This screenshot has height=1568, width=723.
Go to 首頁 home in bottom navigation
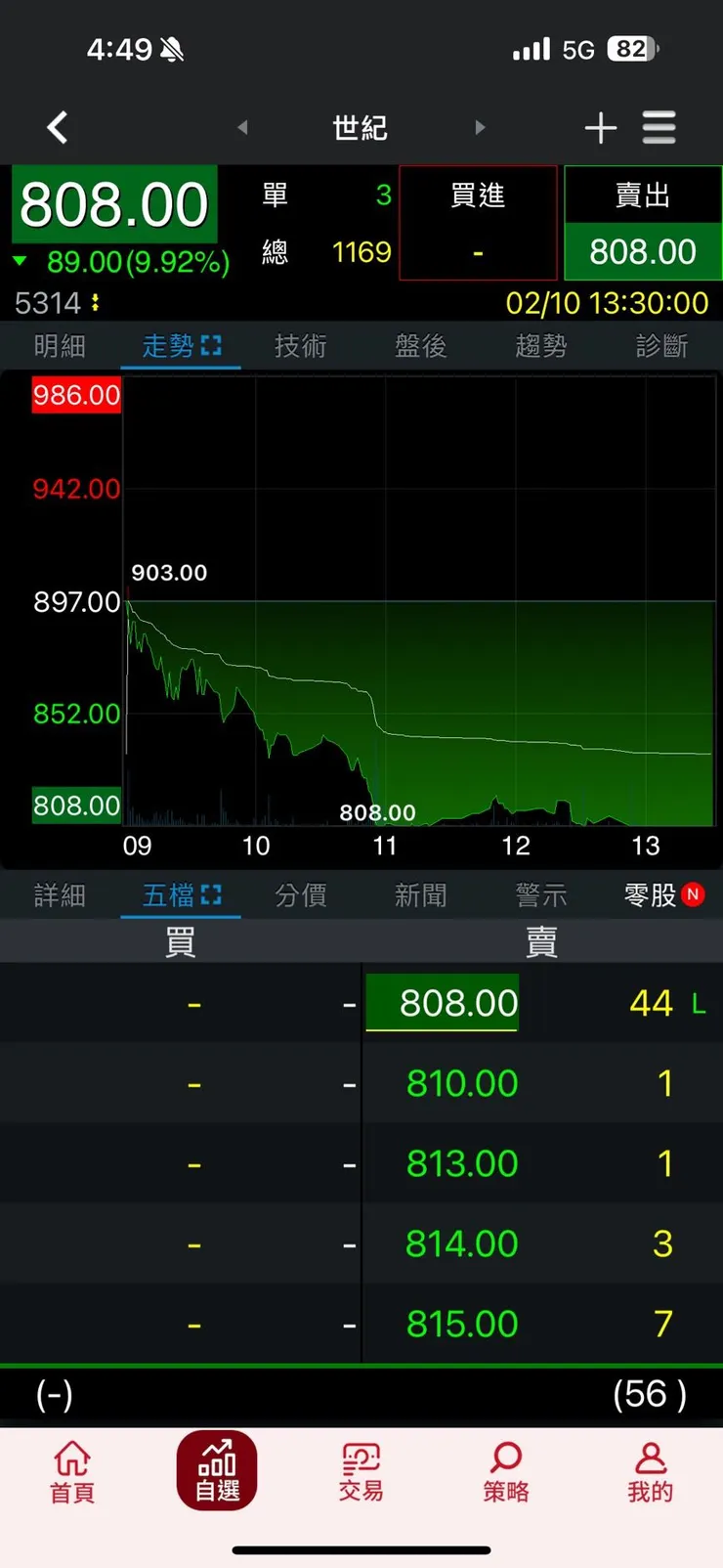click(72, 1471)
